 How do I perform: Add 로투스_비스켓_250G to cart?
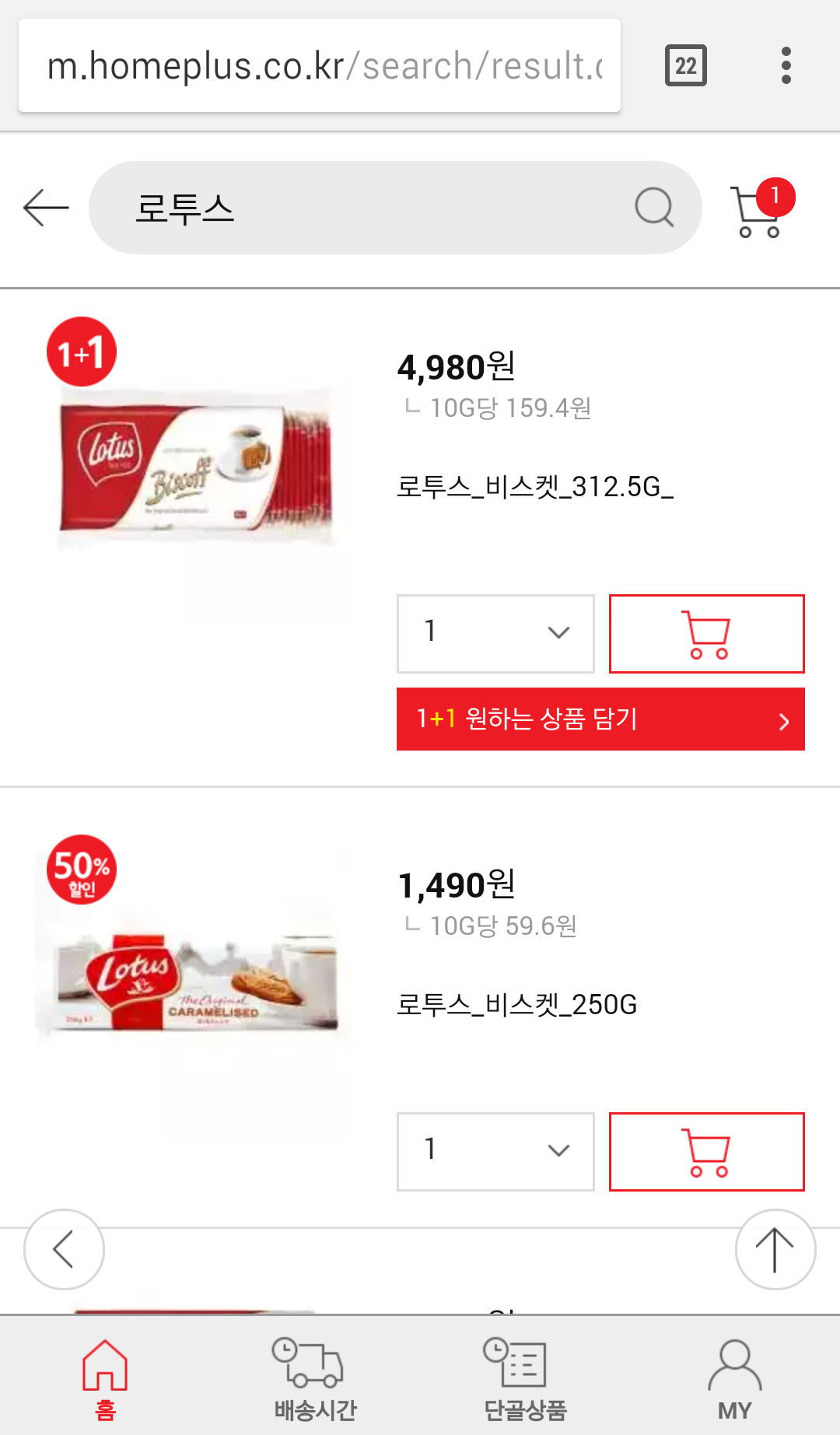706,1151
